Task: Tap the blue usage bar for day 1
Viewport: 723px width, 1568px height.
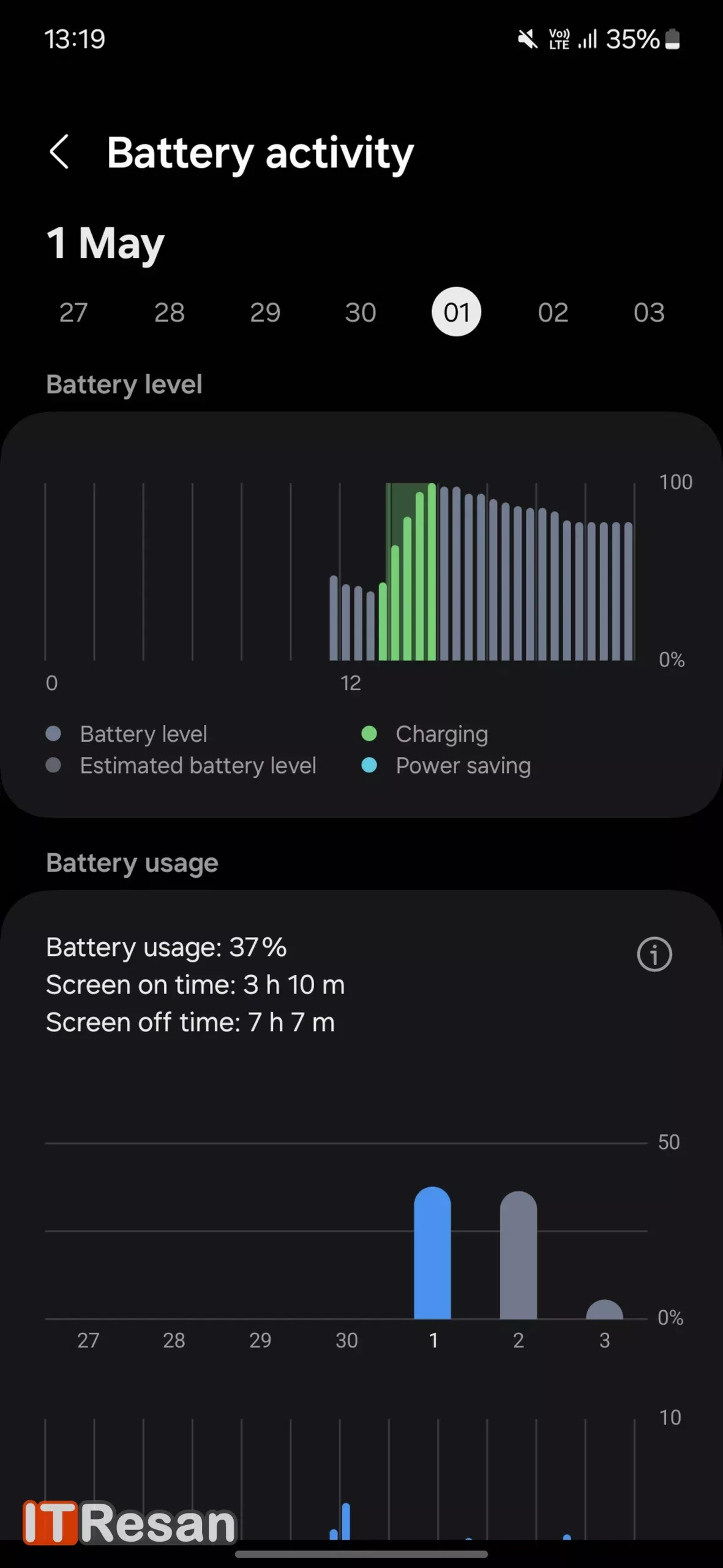Action: tap(432, 1256)
